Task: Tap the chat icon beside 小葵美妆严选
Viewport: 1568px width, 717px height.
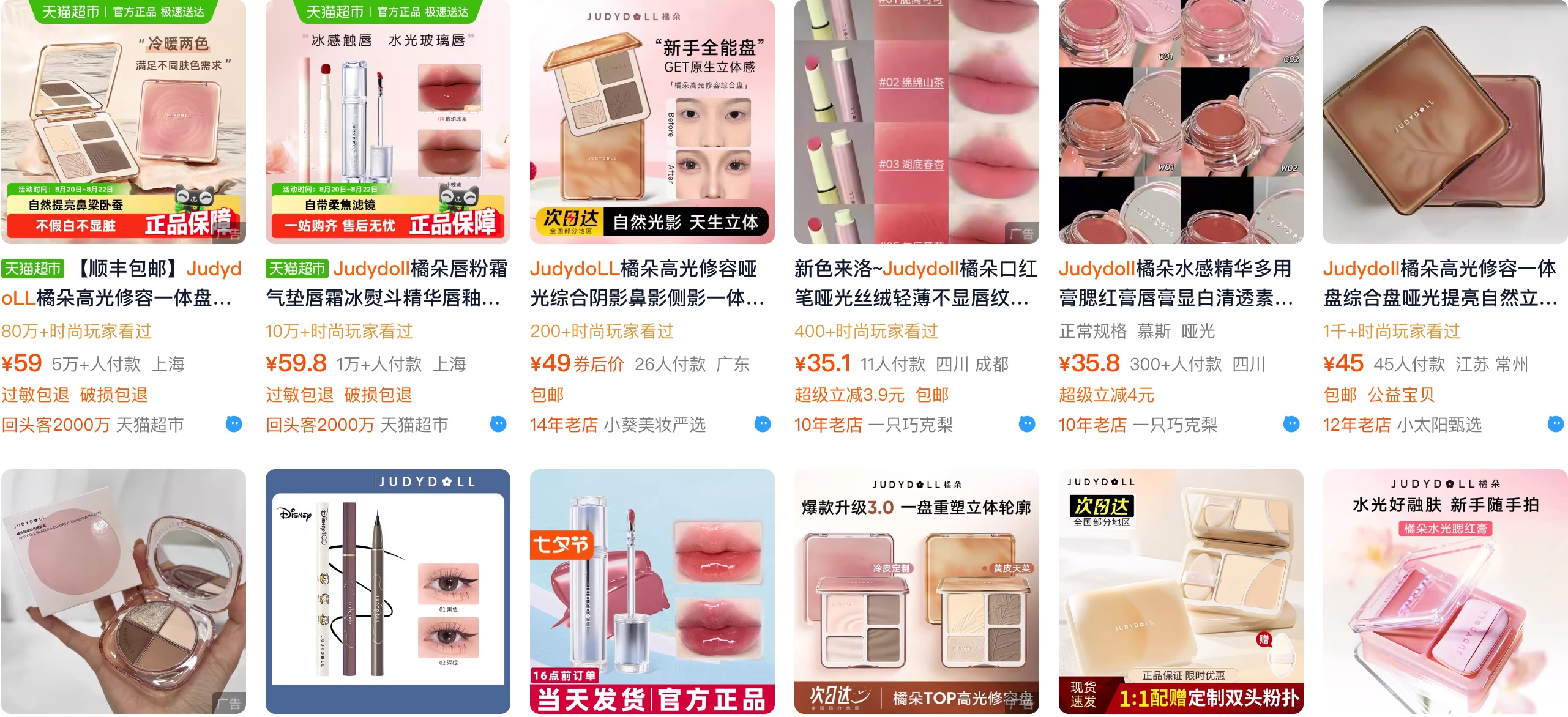Action: pos(763,424)
